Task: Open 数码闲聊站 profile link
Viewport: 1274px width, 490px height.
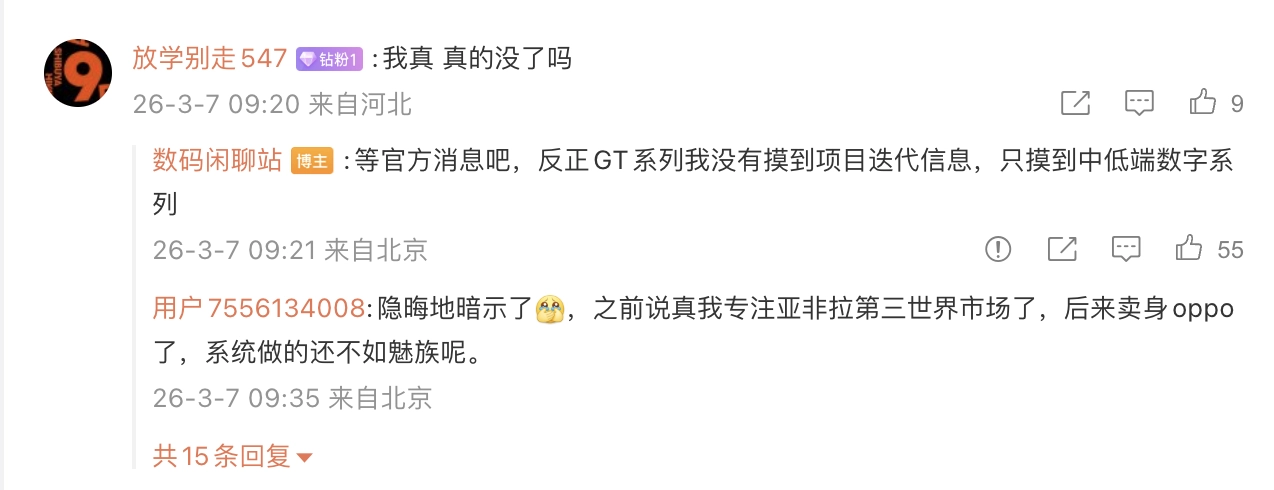Action: [x=217, y=161]
